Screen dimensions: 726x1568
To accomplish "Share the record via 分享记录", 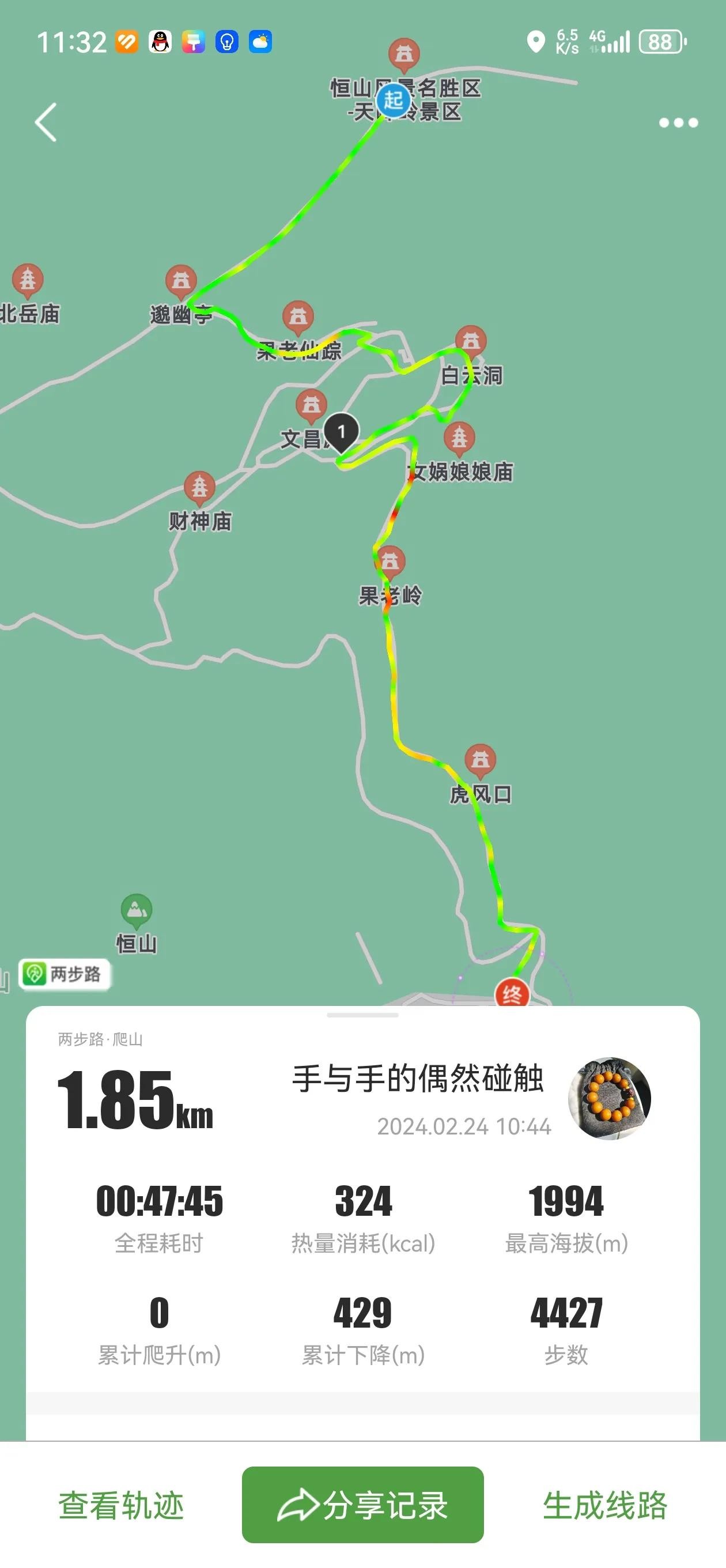I will (x=362, y=1505).
